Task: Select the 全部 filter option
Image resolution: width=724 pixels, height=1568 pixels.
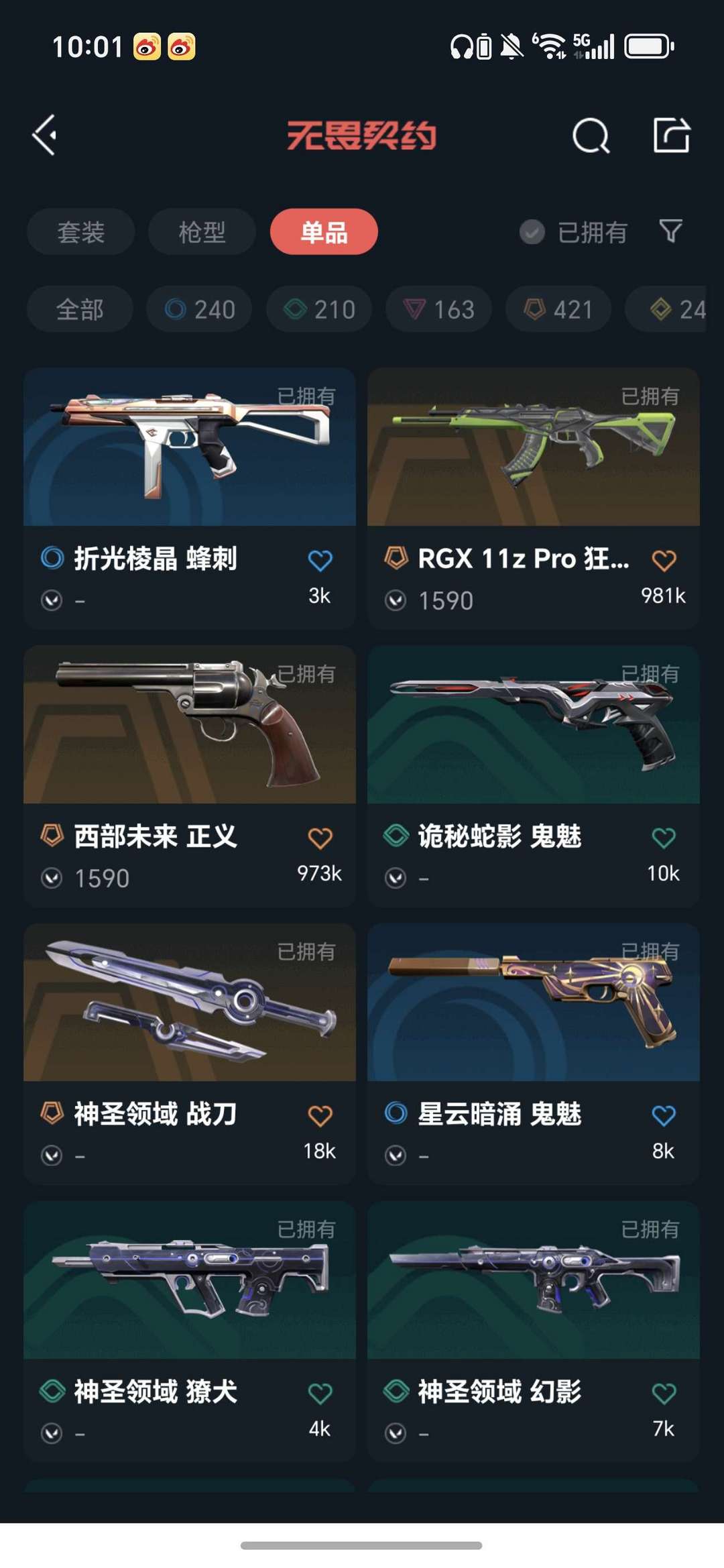Action: 80,309
